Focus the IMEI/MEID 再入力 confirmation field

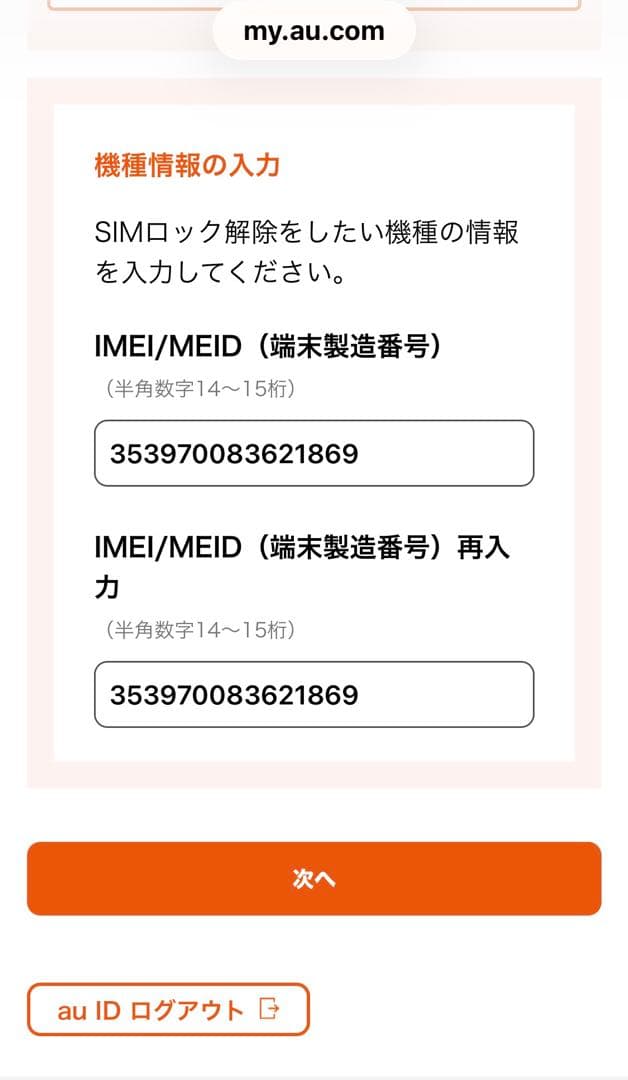[313, 694]
